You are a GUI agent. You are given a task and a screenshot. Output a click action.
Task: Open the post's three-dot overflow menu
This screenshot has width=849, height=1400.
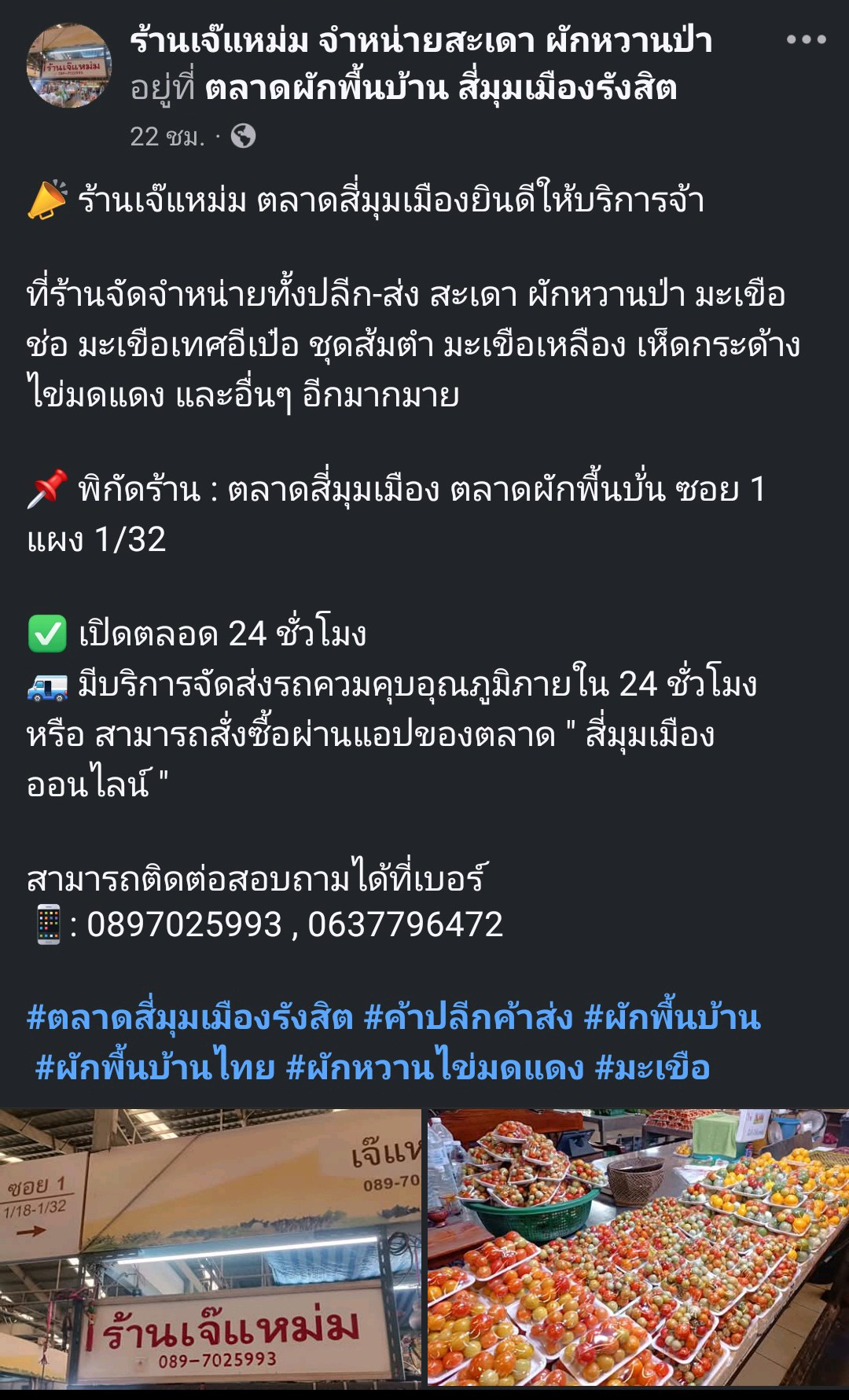pyautogui.click(x=806, y=39)
